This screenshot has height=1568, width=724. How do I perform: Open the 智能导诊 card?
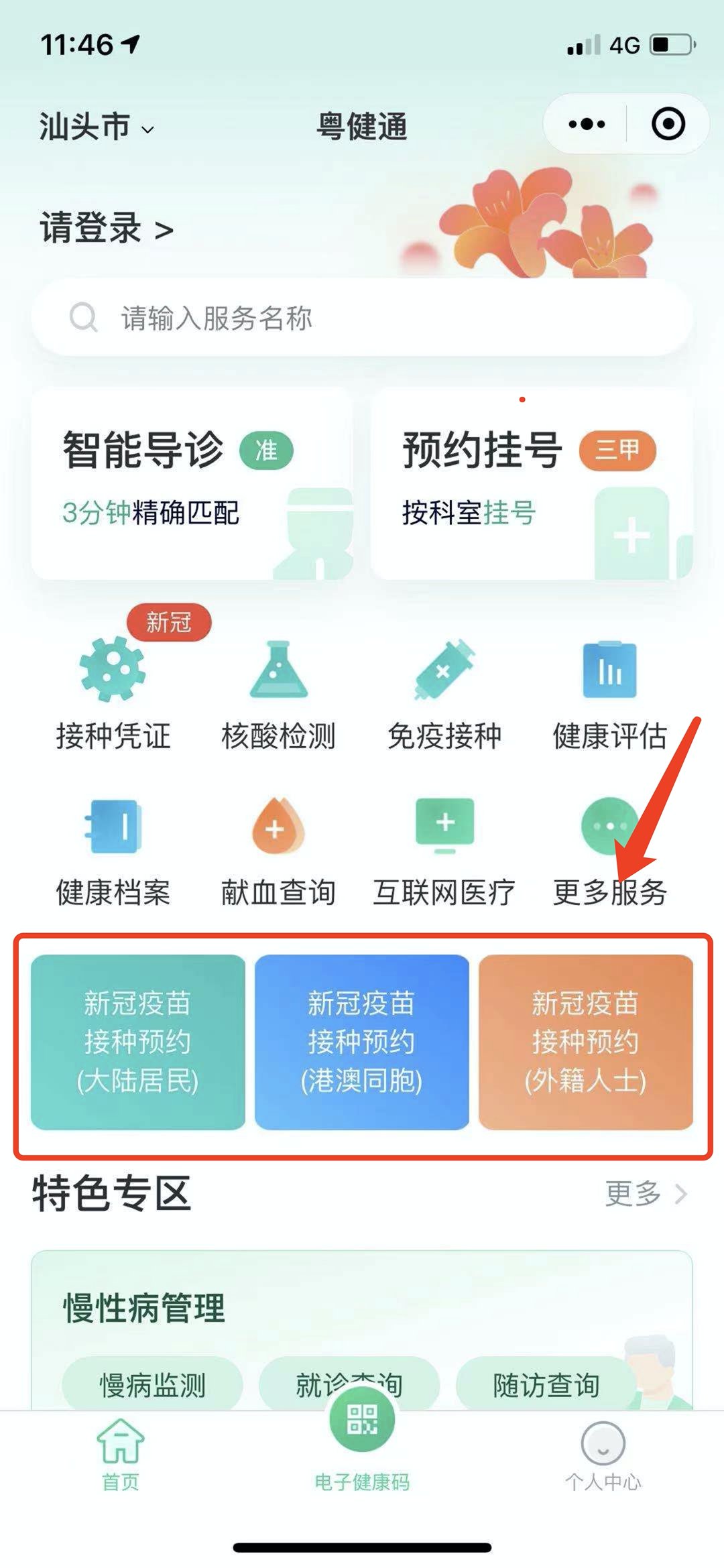192,483
